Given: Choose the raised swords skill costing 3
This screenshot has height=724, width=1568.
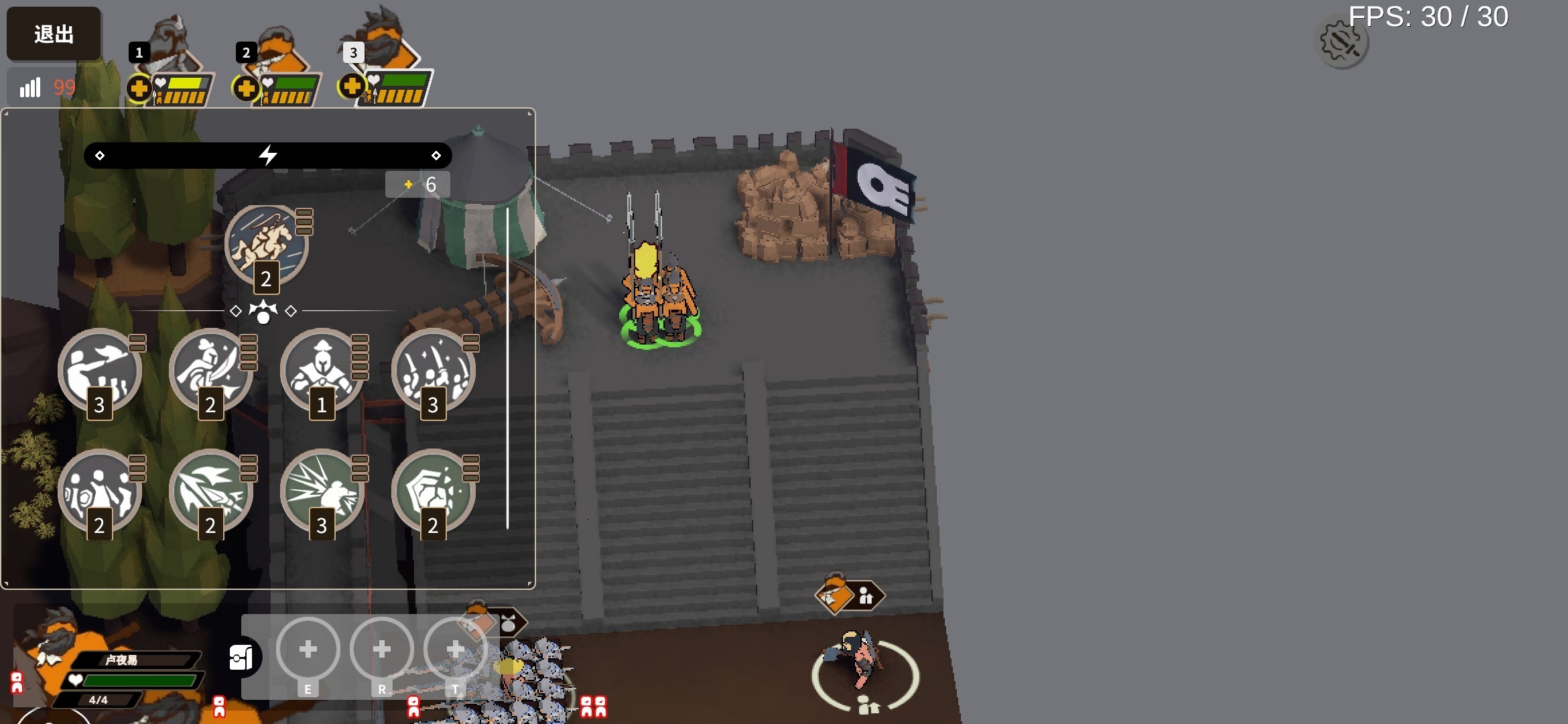Looking at the screenshot, I should [433, 370].
